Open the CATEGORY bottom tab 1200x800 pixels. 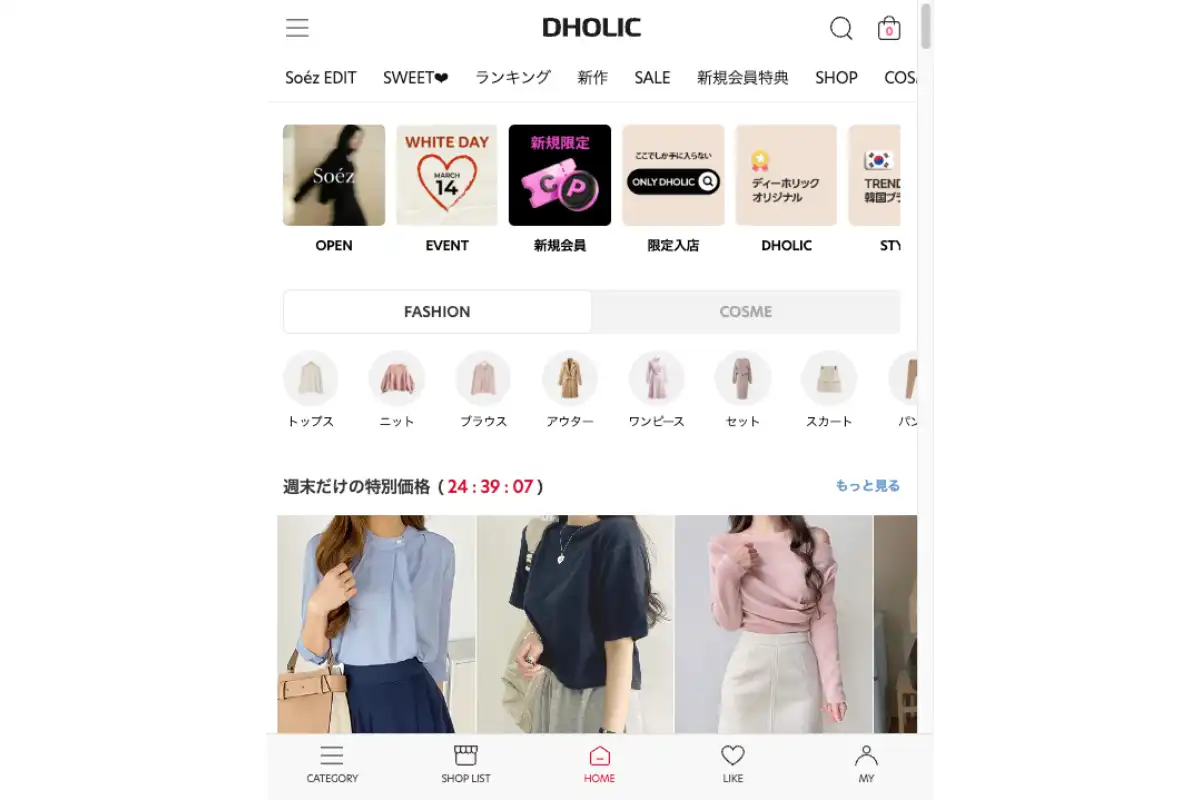pos(332,764)
